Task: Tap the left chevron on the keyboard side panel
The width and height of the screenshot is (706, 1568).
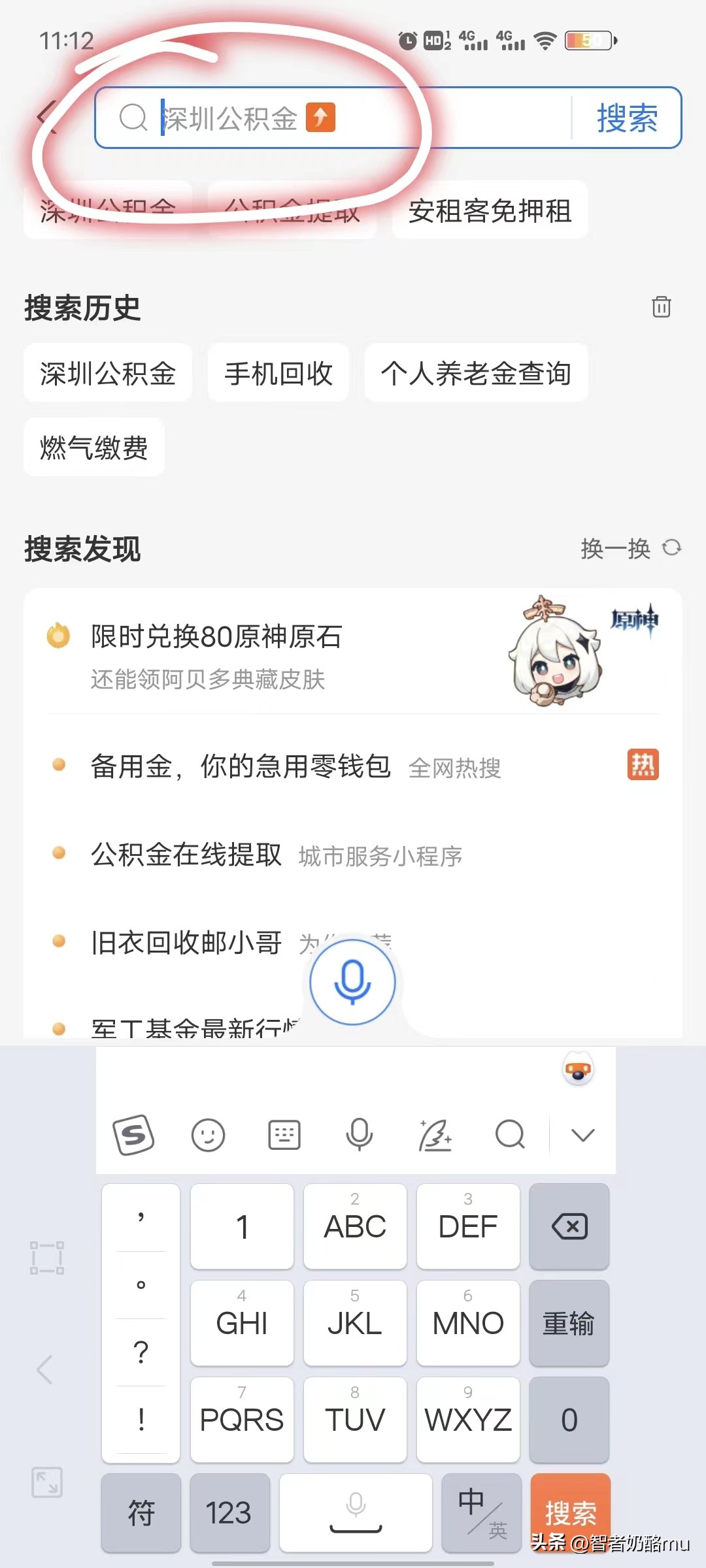Action: (x=44, y=1369)
